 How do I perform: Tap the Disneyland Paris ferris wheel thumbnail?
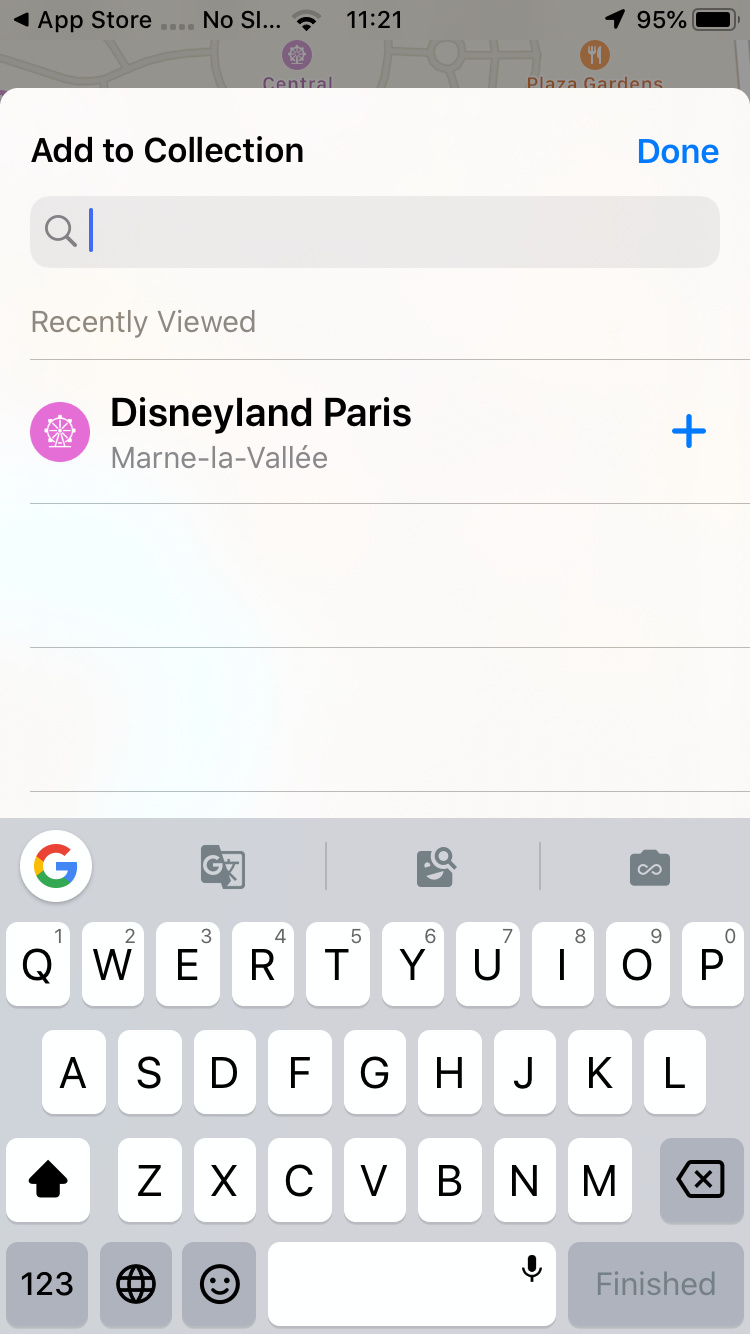coord(60,431)
